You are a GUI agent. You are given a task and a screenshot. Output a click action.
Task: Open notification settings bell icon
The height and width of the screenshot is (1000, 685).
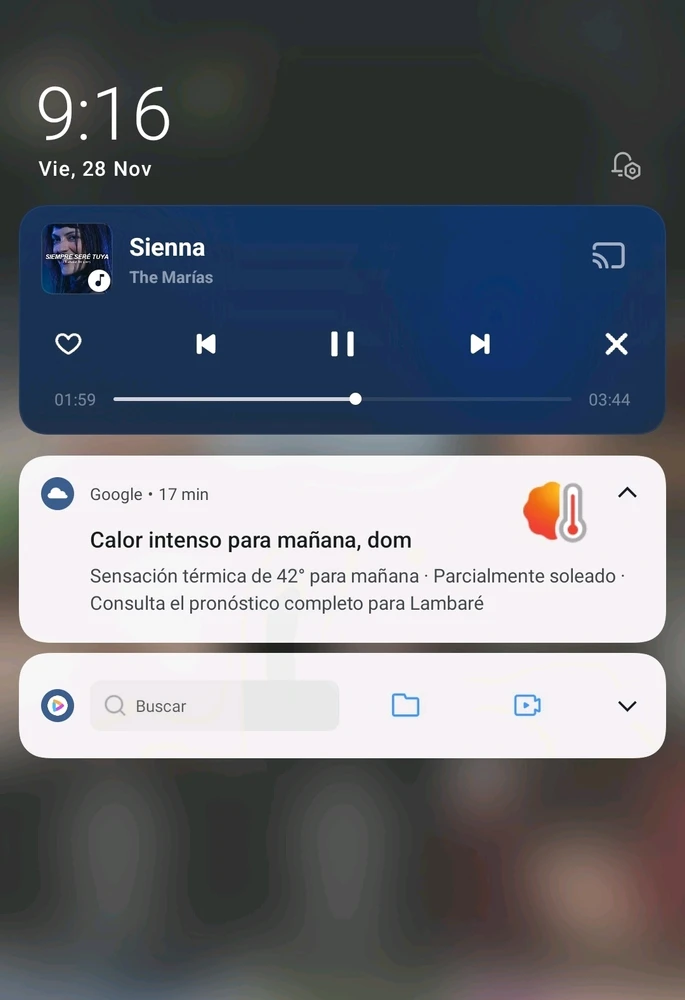[626, 166]
